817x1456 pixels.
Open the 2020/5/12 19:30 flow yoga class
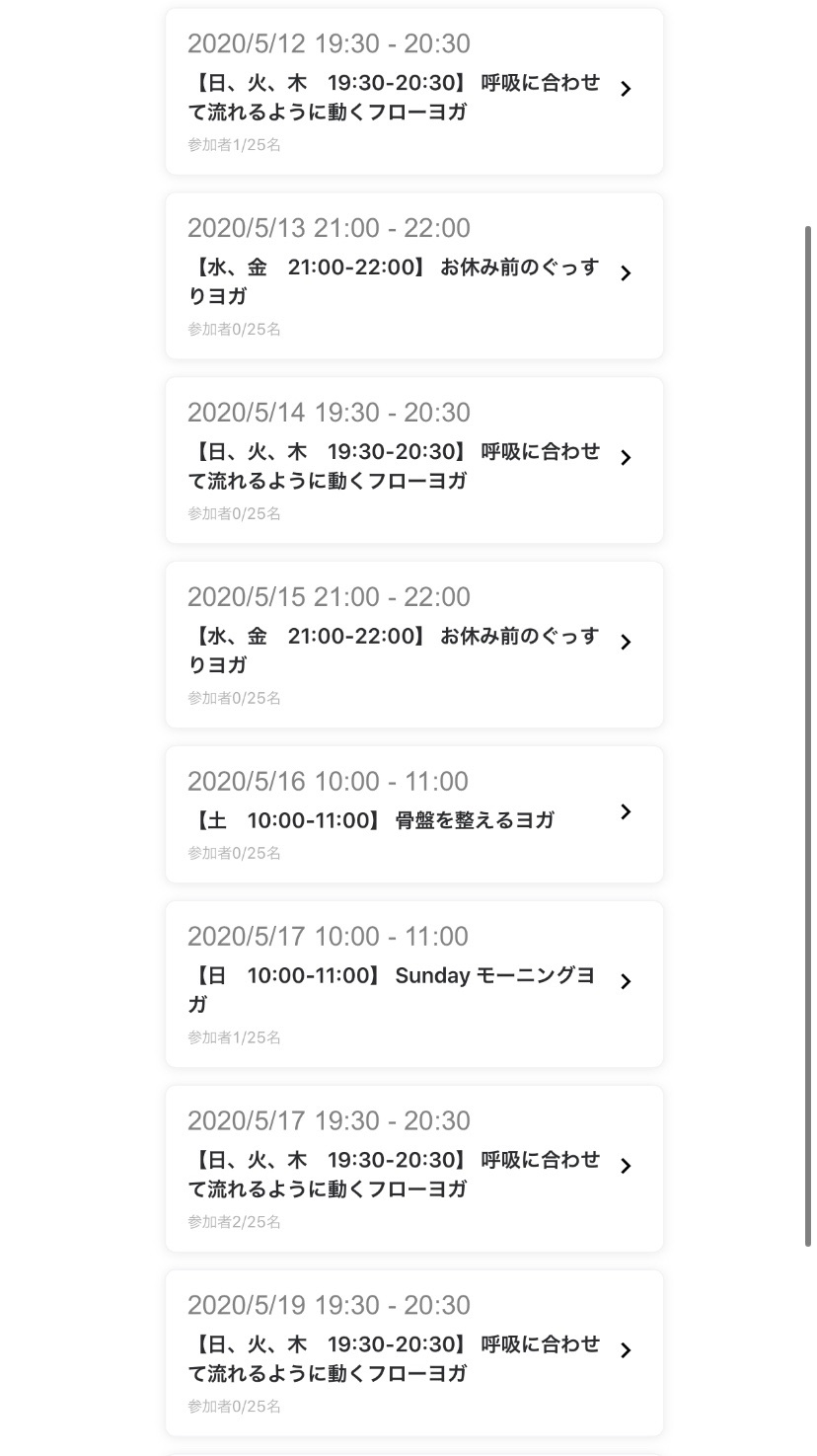tap(414, 92)
